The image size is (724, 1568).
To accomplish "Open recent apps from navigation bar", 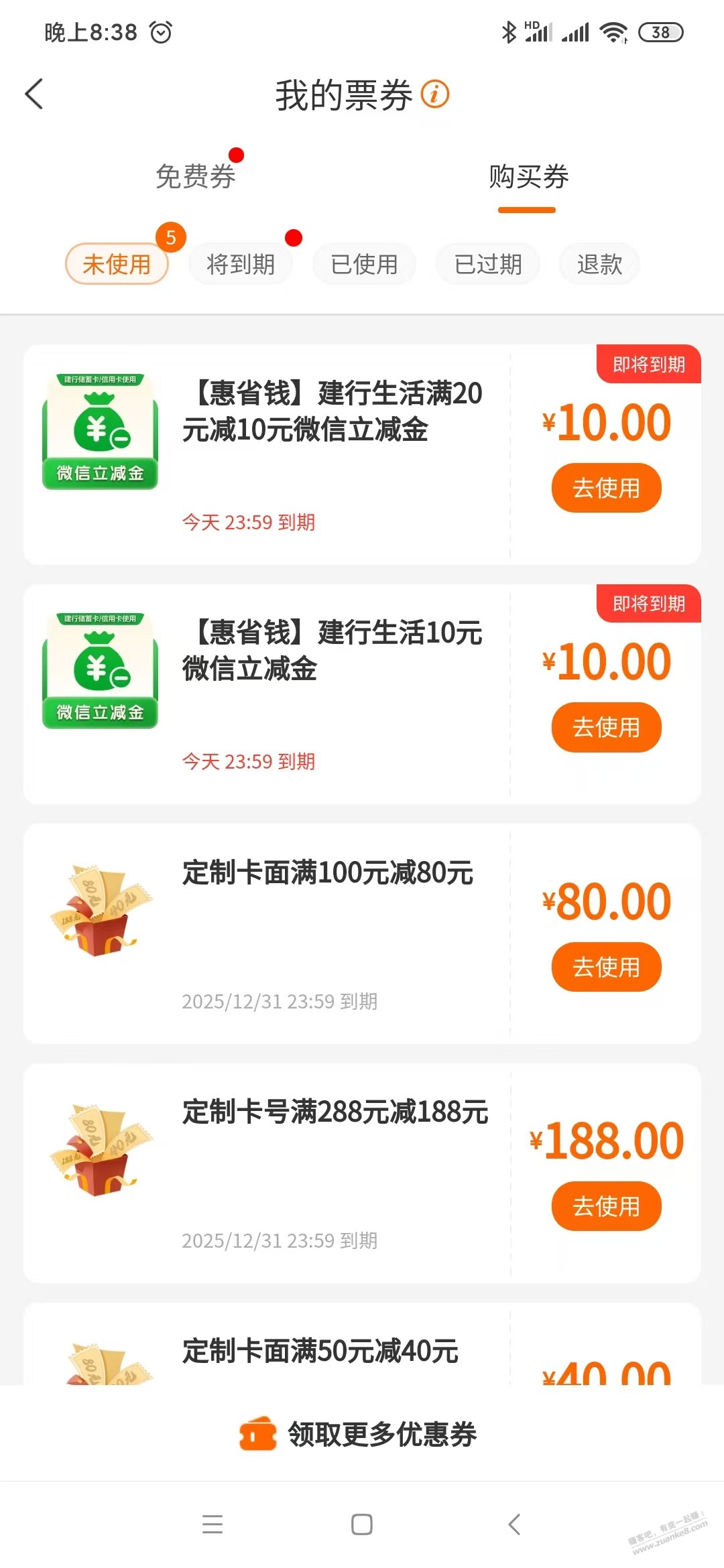I will pyautogui.click(x=213, y=1524).
